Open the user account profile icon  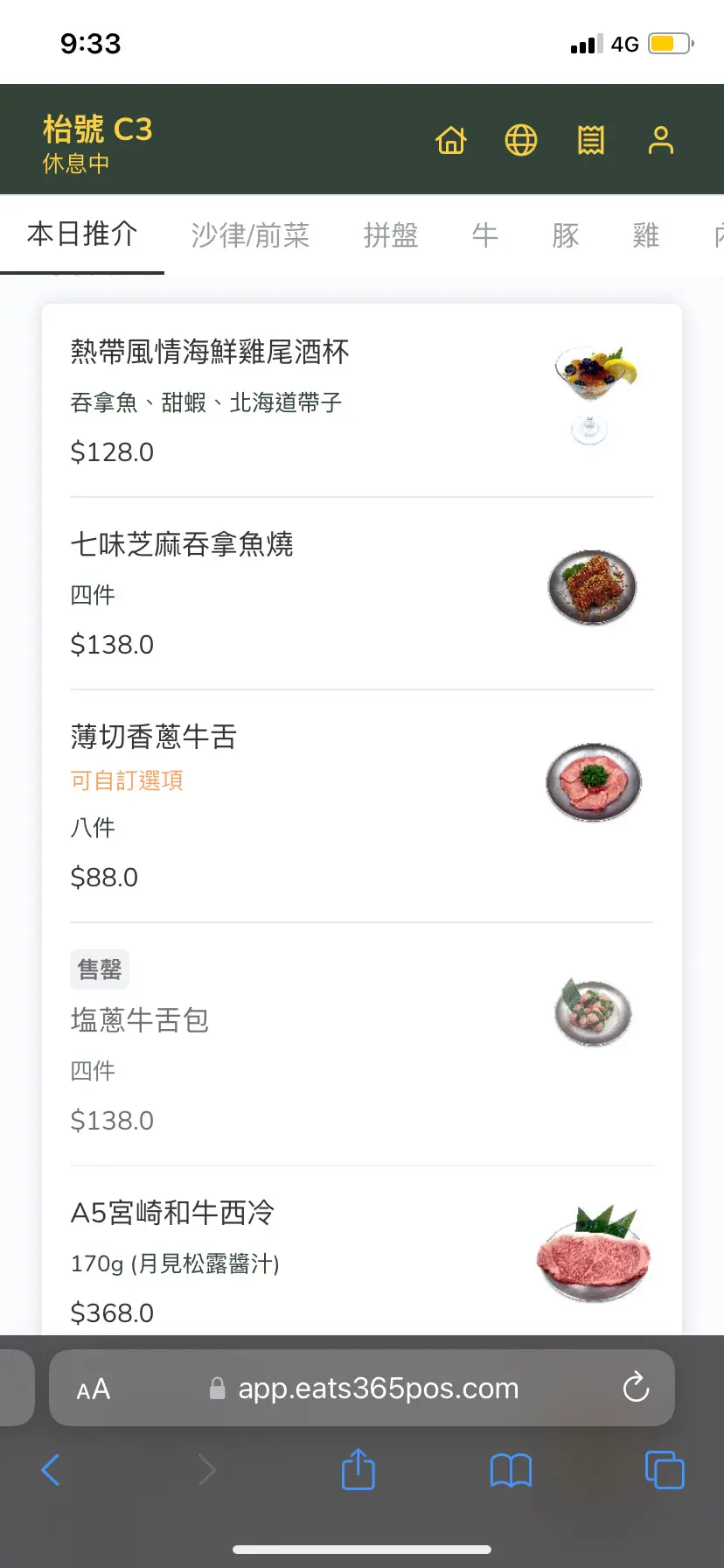661,140
